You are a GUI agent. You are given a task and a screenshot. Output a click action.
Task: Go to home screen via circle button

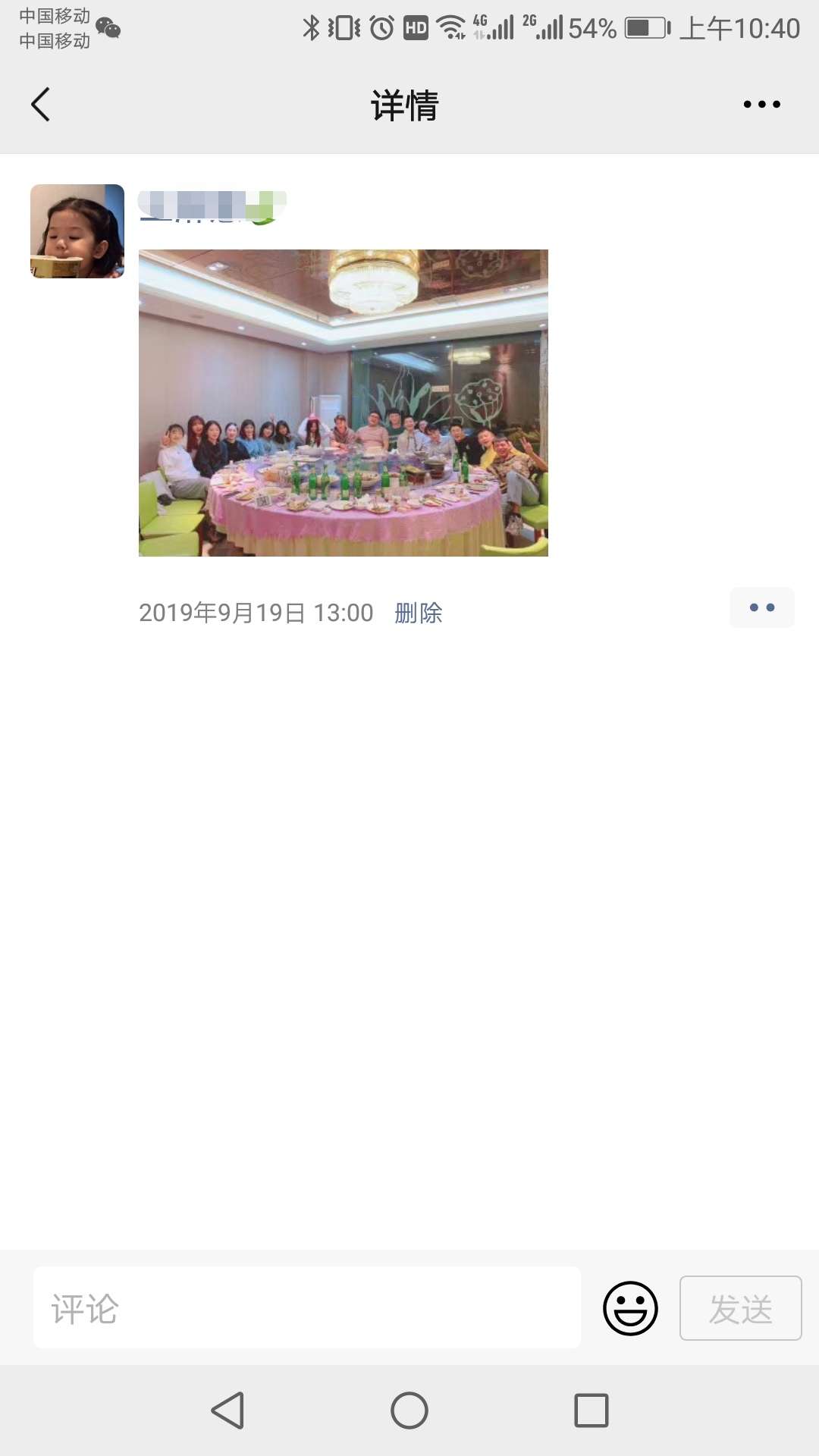click(x=409, y=1410)
